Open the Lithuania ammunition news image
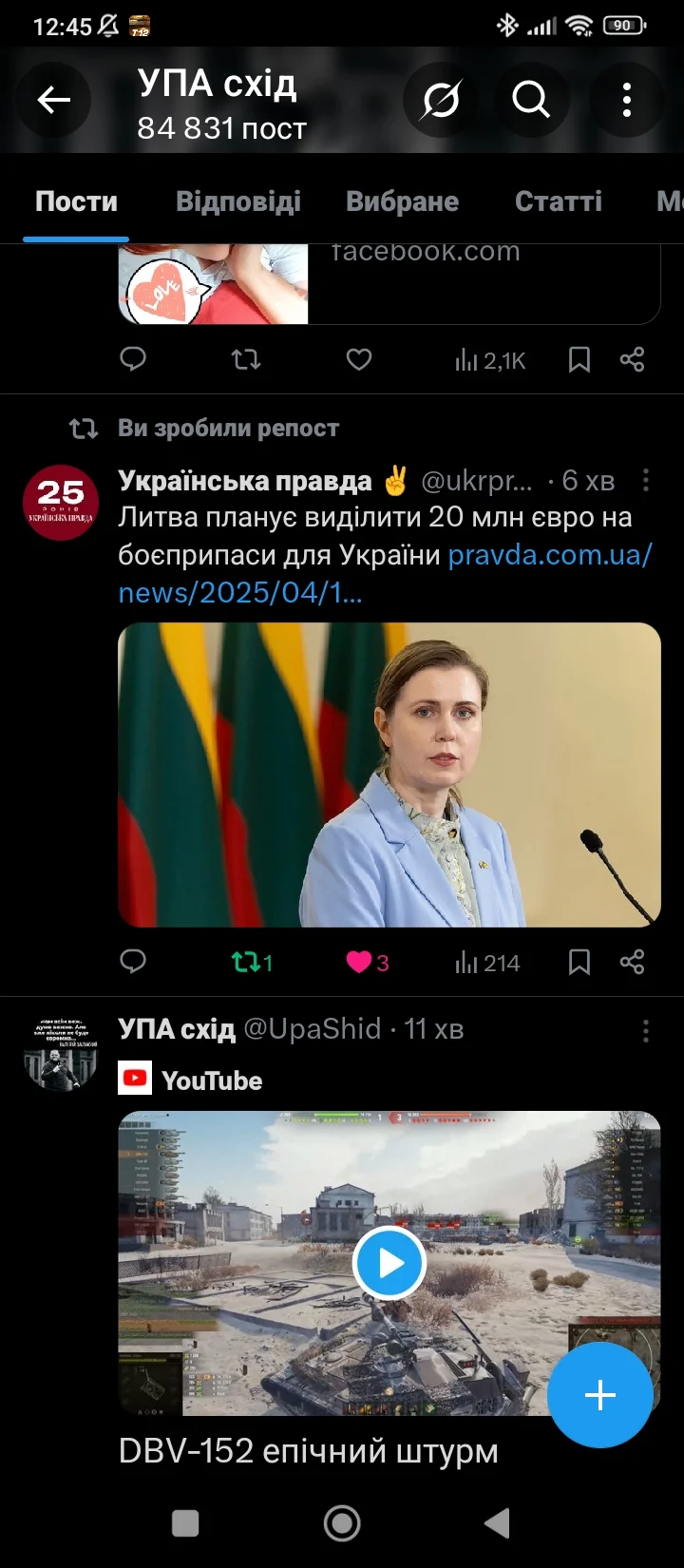 point(389,774)
